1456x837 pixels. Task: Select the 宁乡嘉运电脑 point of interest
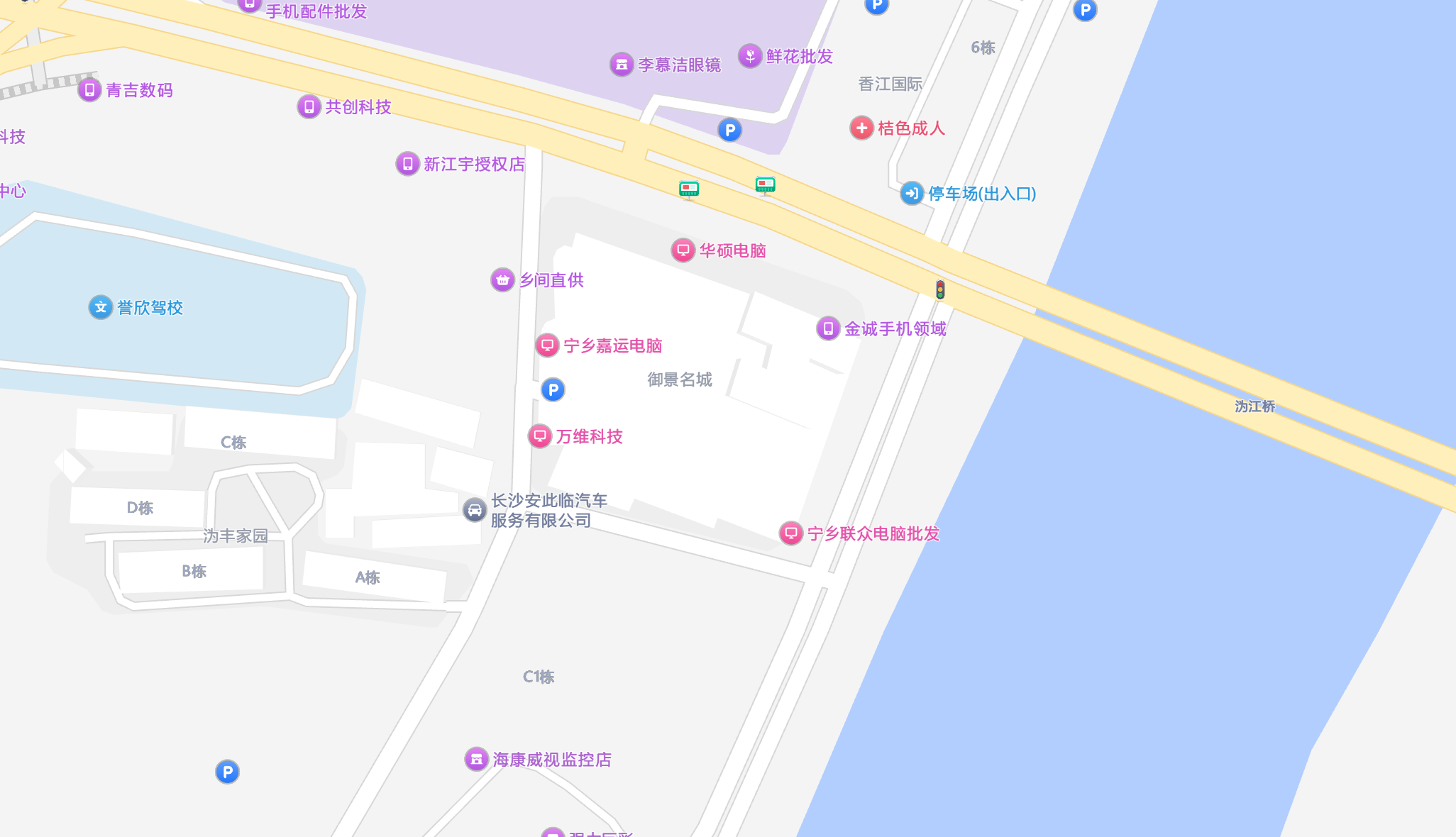pos(548,345)
